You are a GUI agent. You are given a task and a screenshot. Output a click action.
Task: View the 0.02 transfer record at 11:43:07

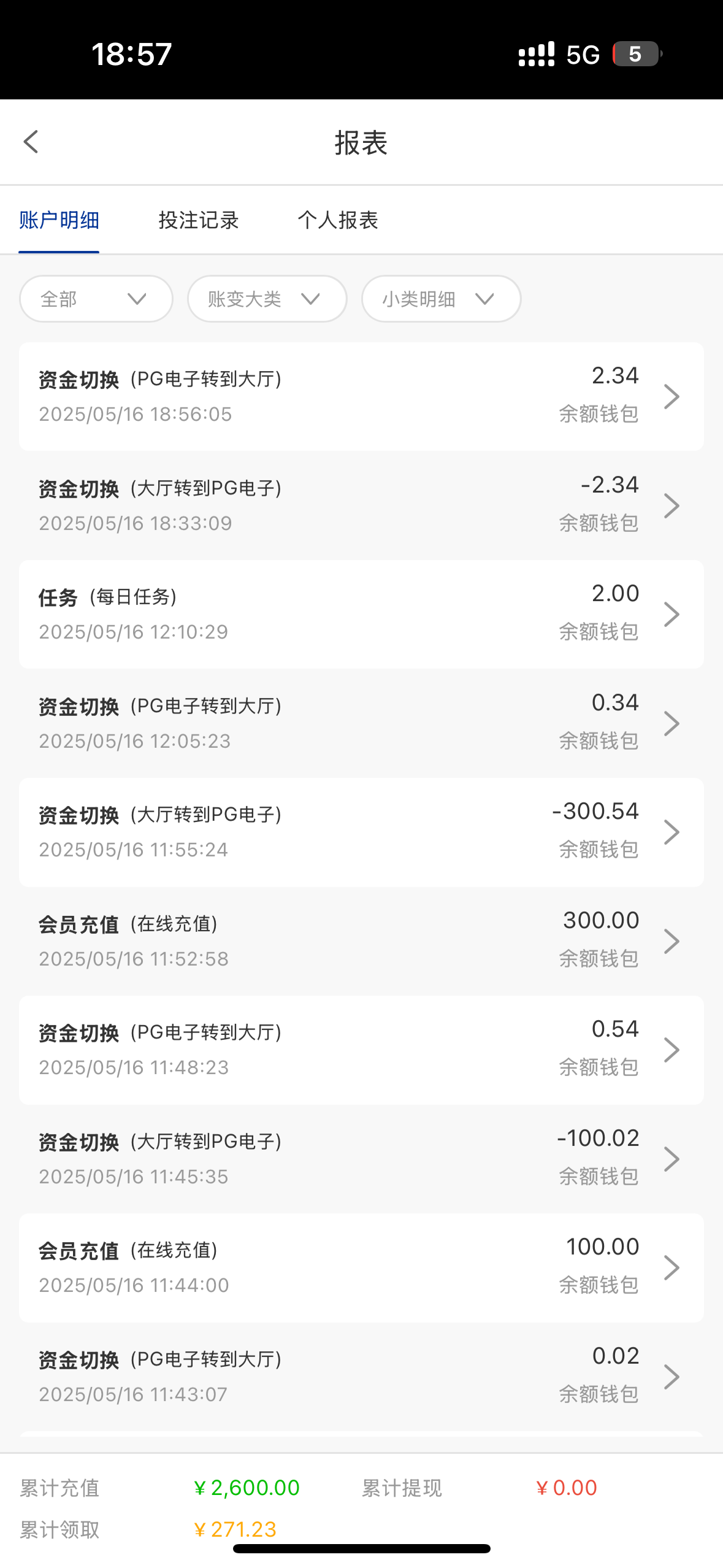361,1377
